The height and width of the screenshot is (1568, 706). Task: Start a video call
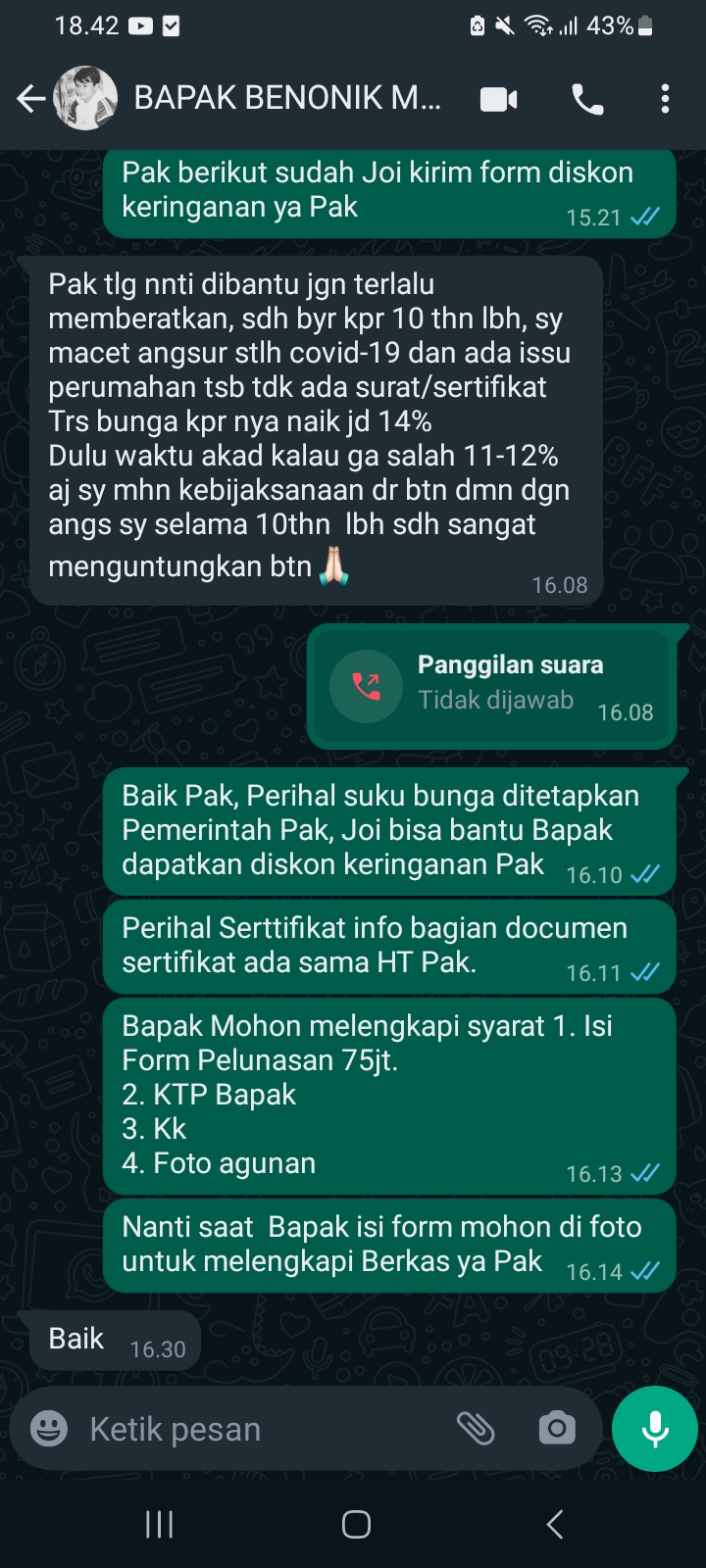click(498, 99)
